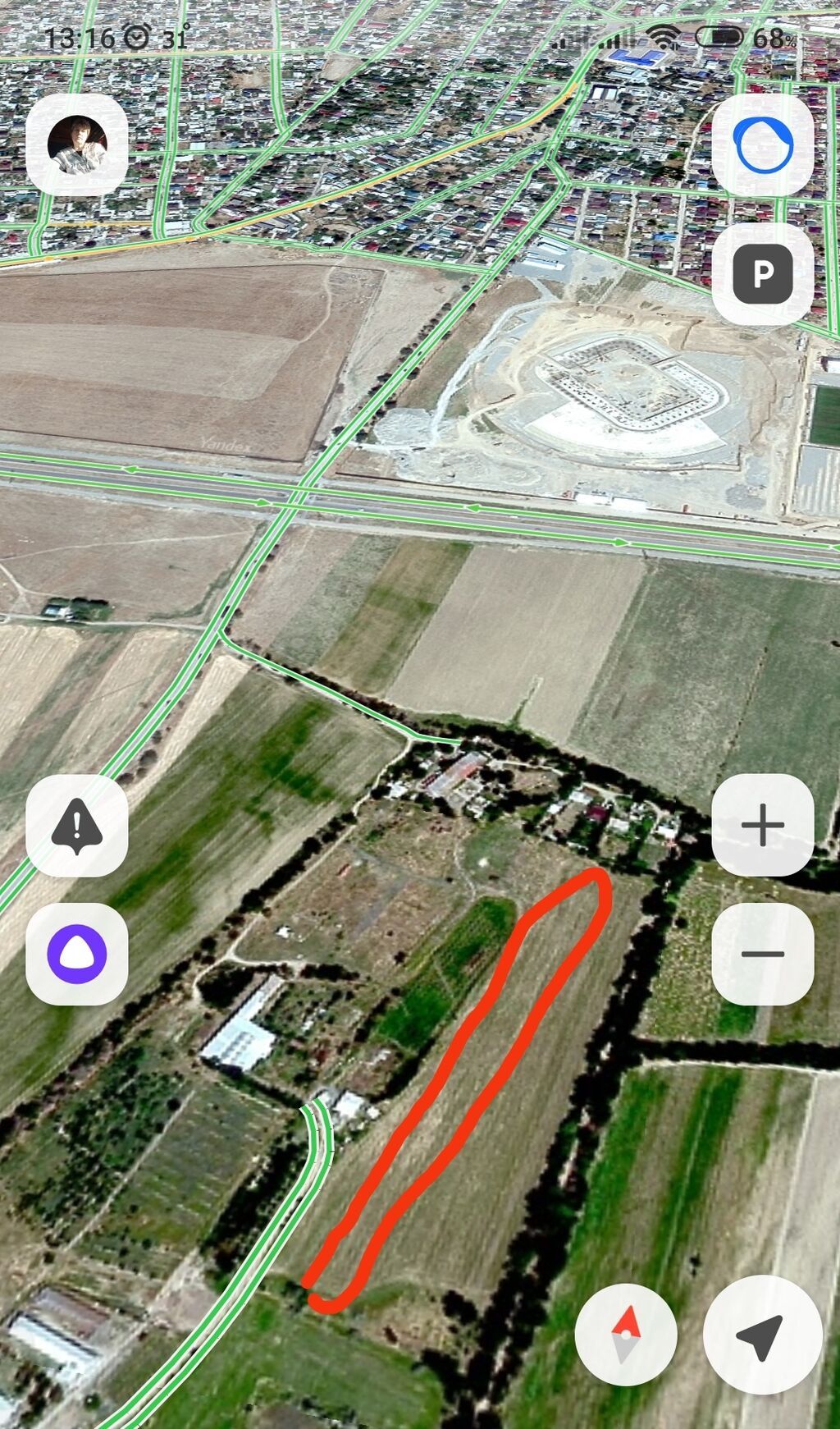Launch the Alice voice assistant

[76, 954]
